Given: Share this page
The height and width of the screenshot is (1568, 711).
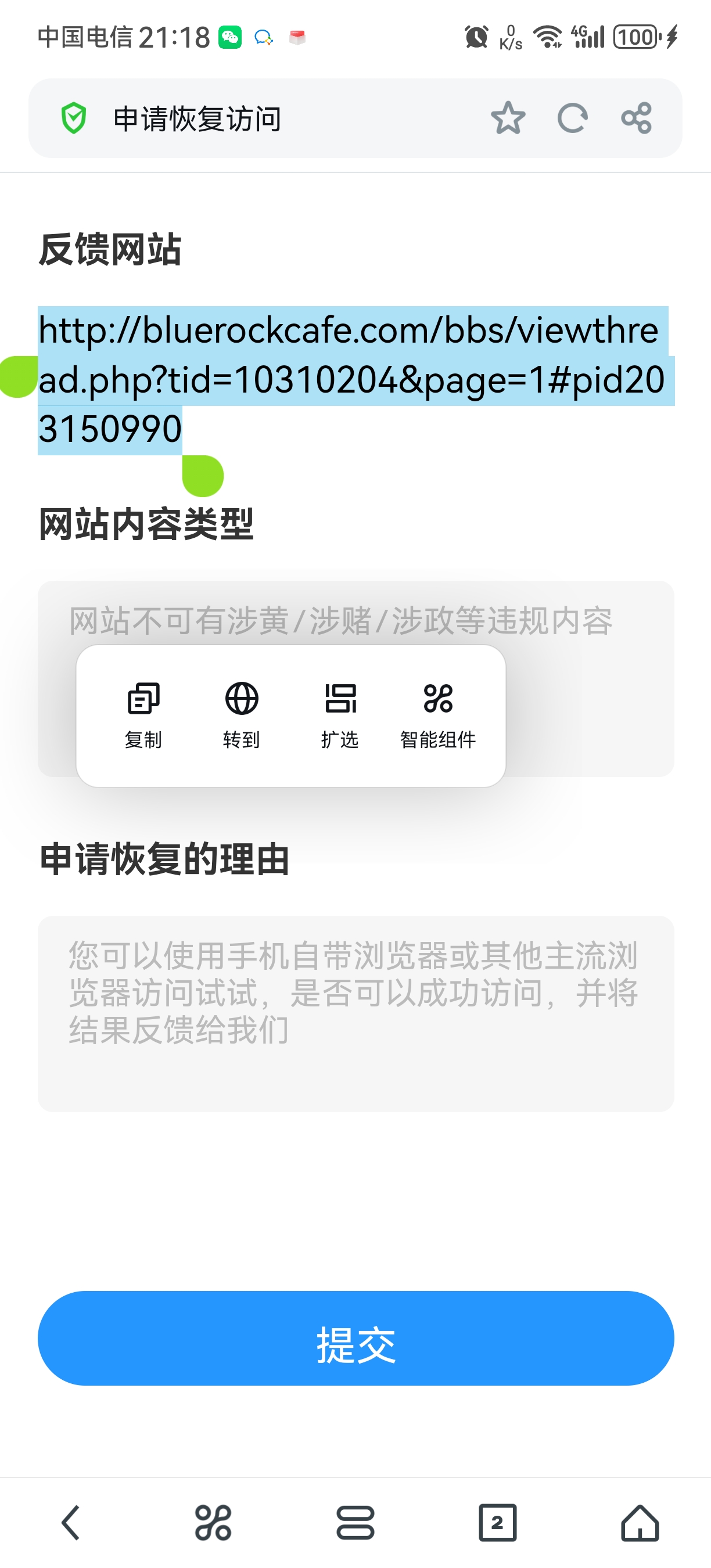Looking at the screenshot, I should point(636,118).
